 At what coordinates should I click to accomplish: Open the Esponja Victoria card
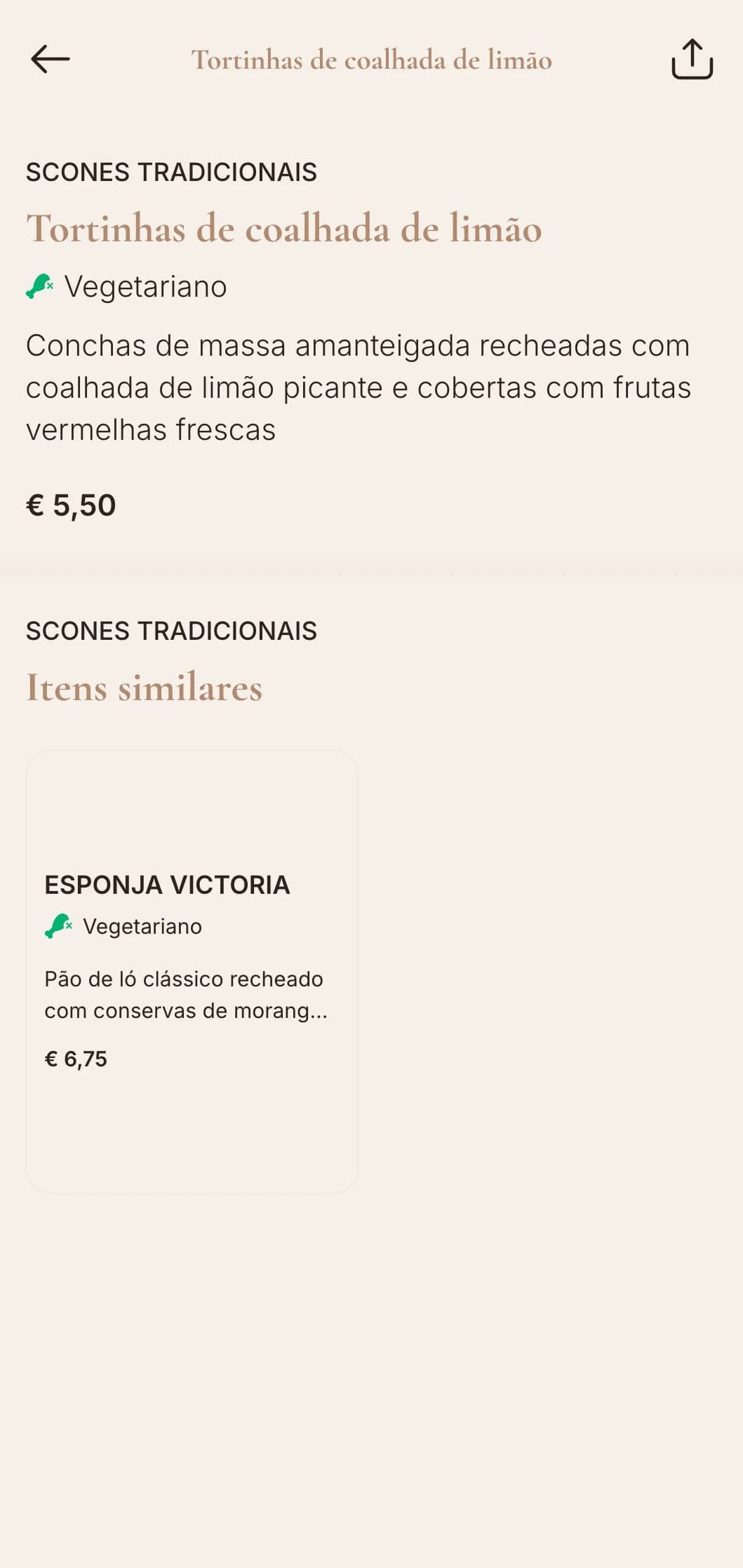point(192,971)
